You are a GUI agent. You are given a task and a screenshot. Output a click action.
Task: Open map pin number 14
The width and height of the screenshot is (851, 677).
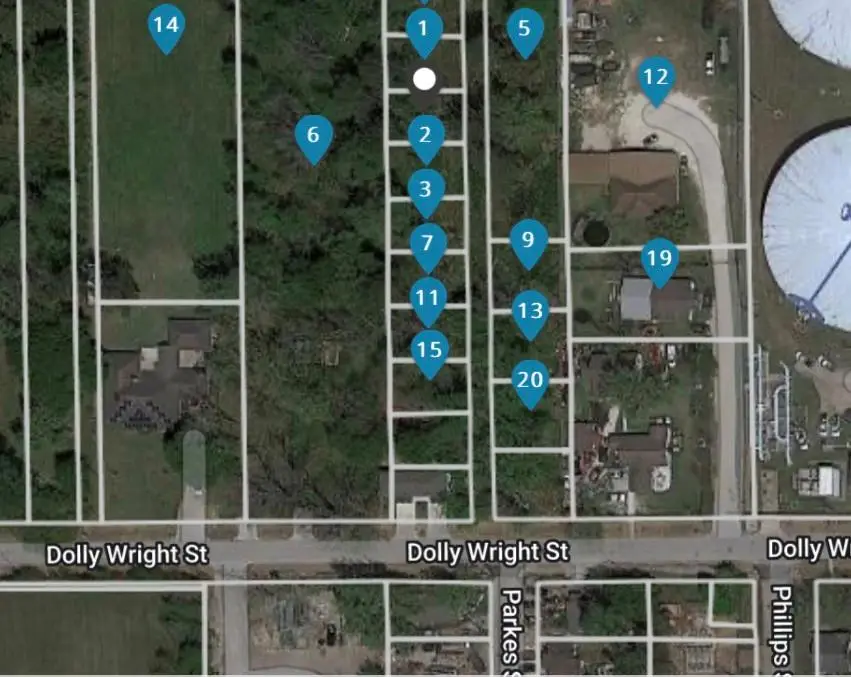pyautogui.click(x=166, y=24)
